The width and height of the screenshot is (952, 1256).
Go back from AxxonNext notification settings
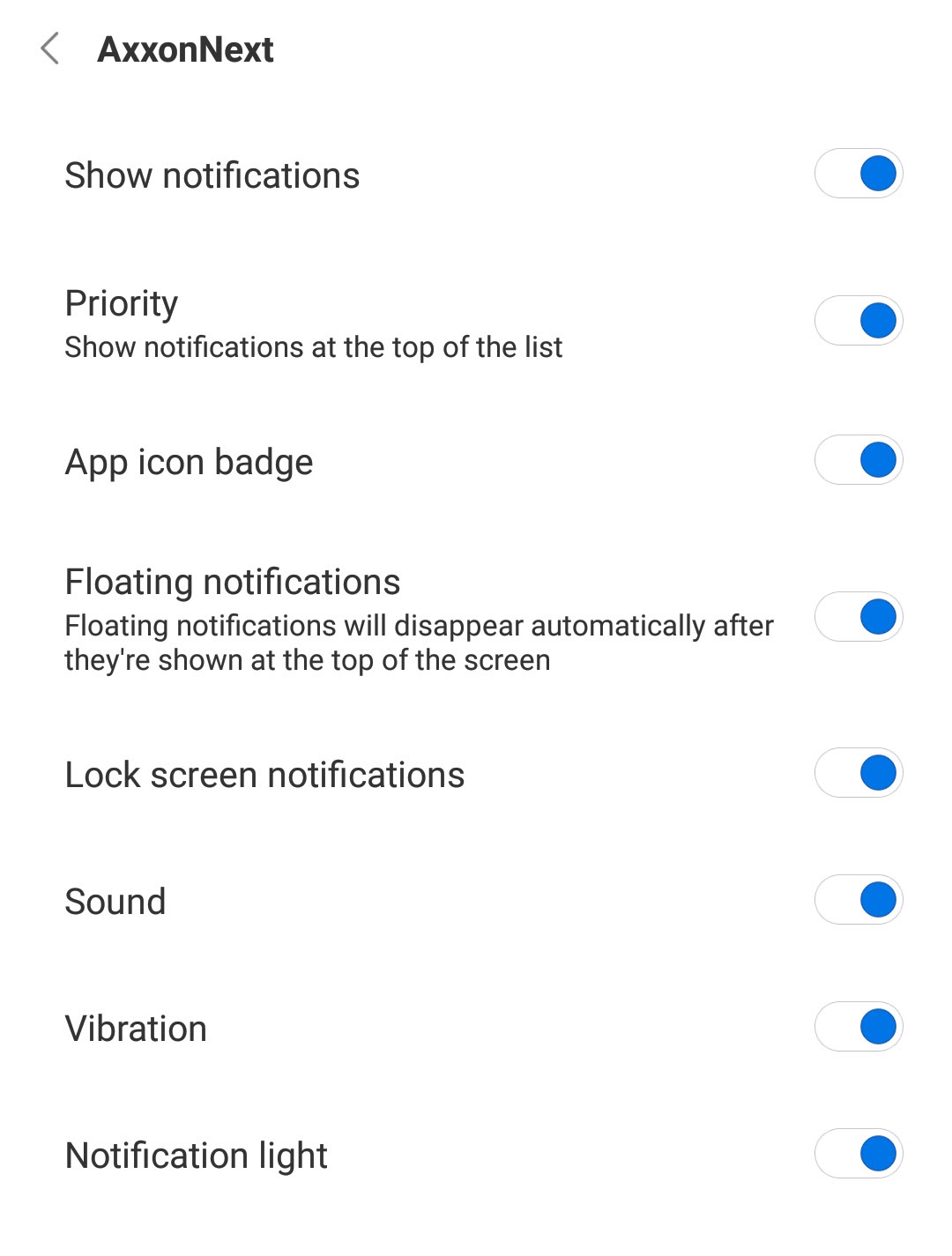(50, 48)
